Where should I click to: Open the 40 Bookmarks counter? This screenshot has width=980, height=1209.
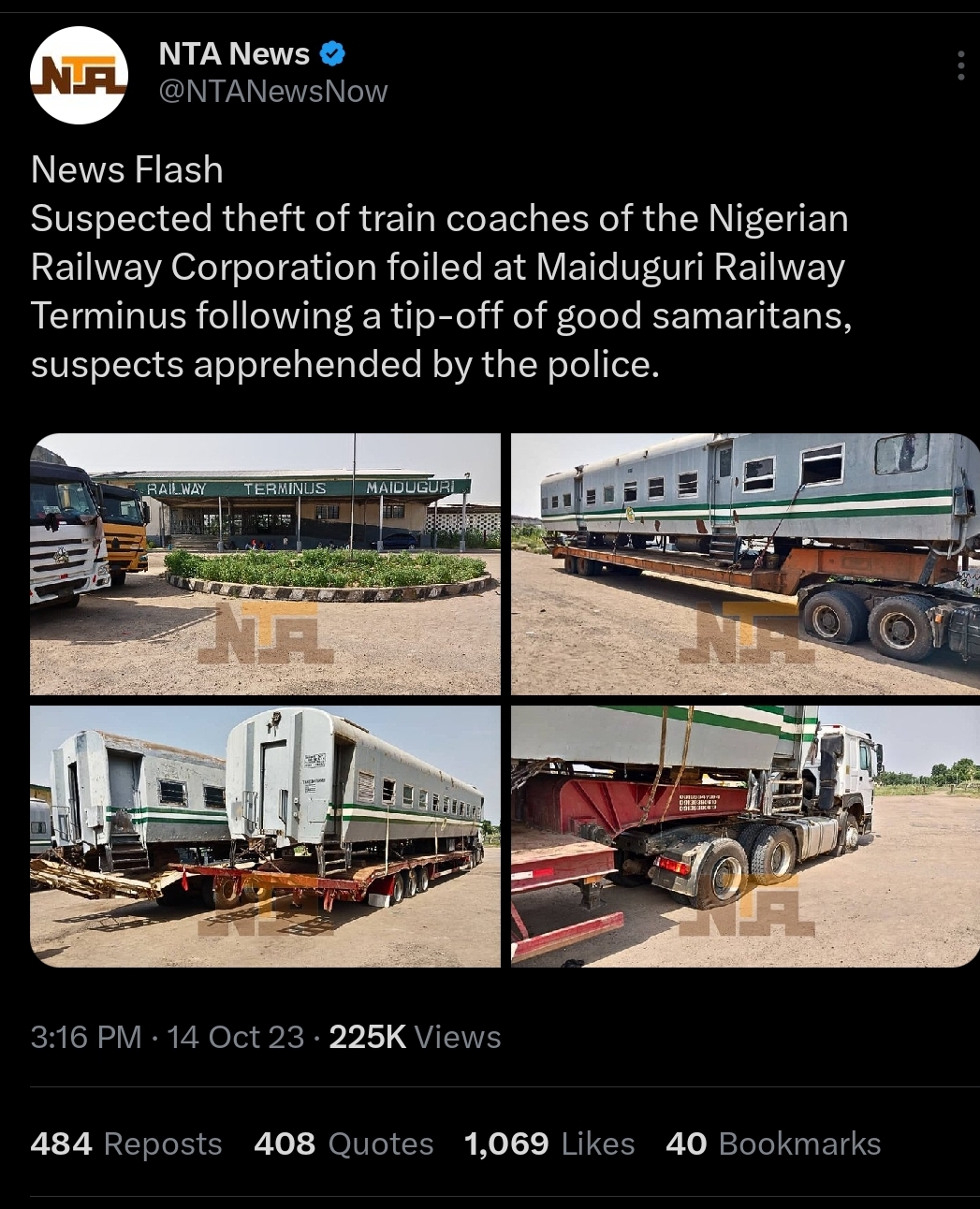coord(771,1143)
